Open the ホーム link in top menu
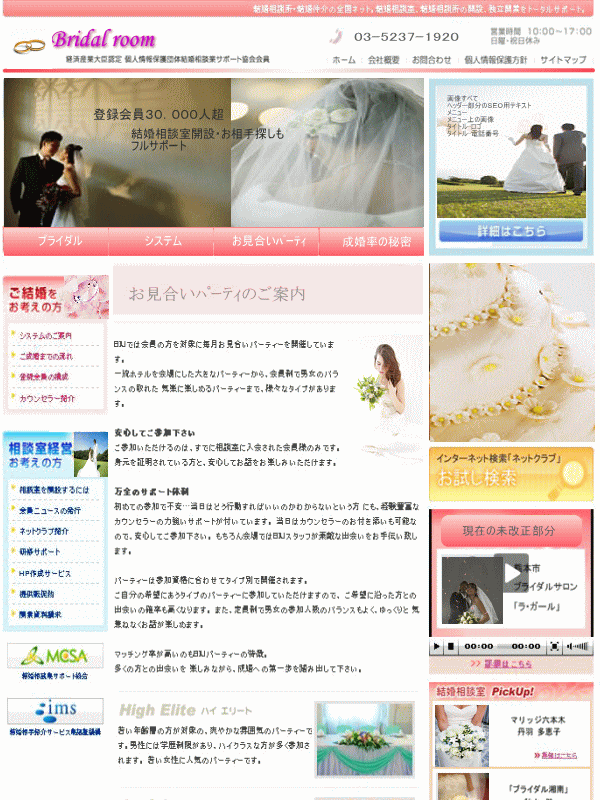The image size is (600, 800). [x=344, y=60]
